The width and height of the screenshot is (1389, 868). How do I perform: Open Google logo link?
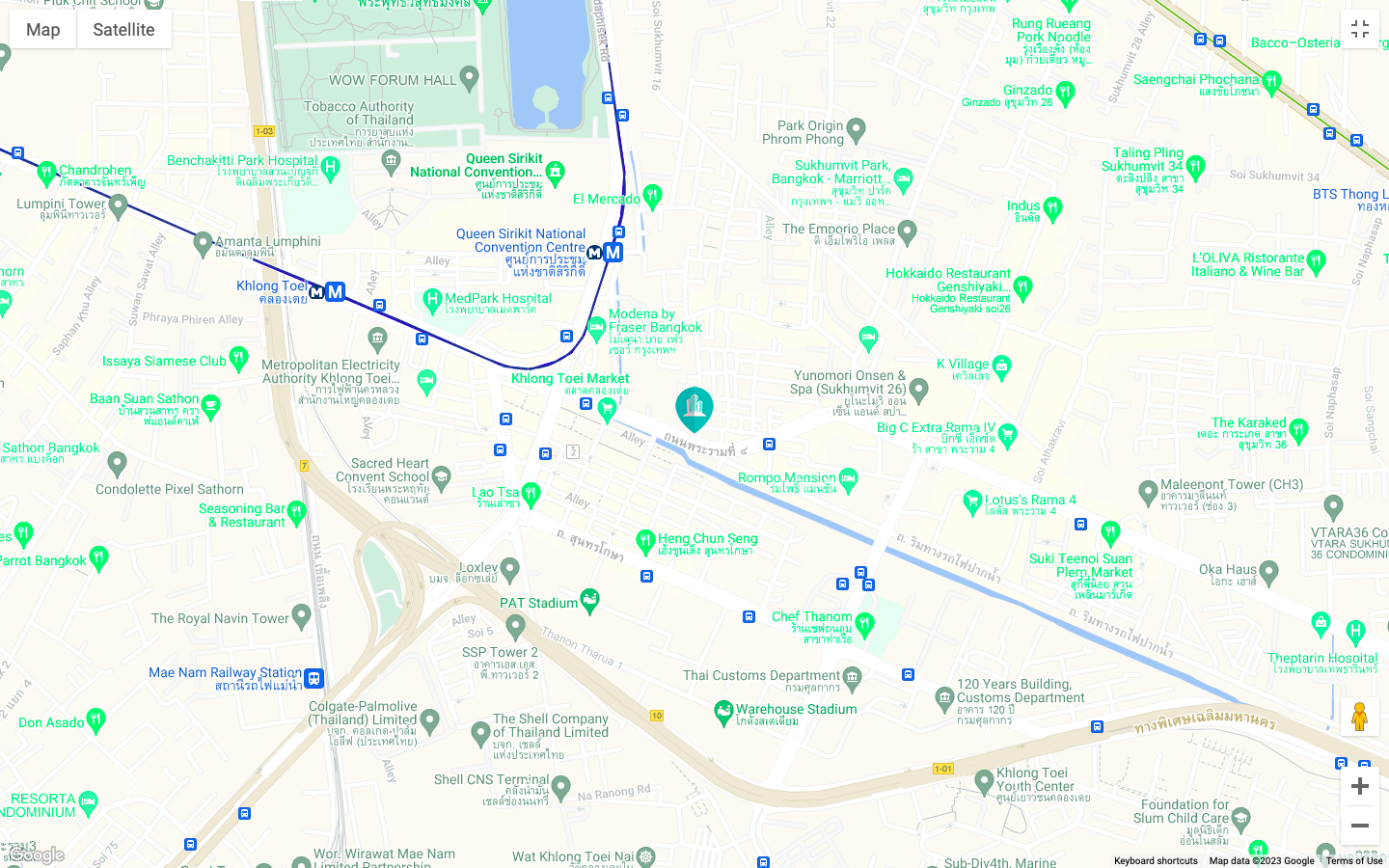[35, 855]
